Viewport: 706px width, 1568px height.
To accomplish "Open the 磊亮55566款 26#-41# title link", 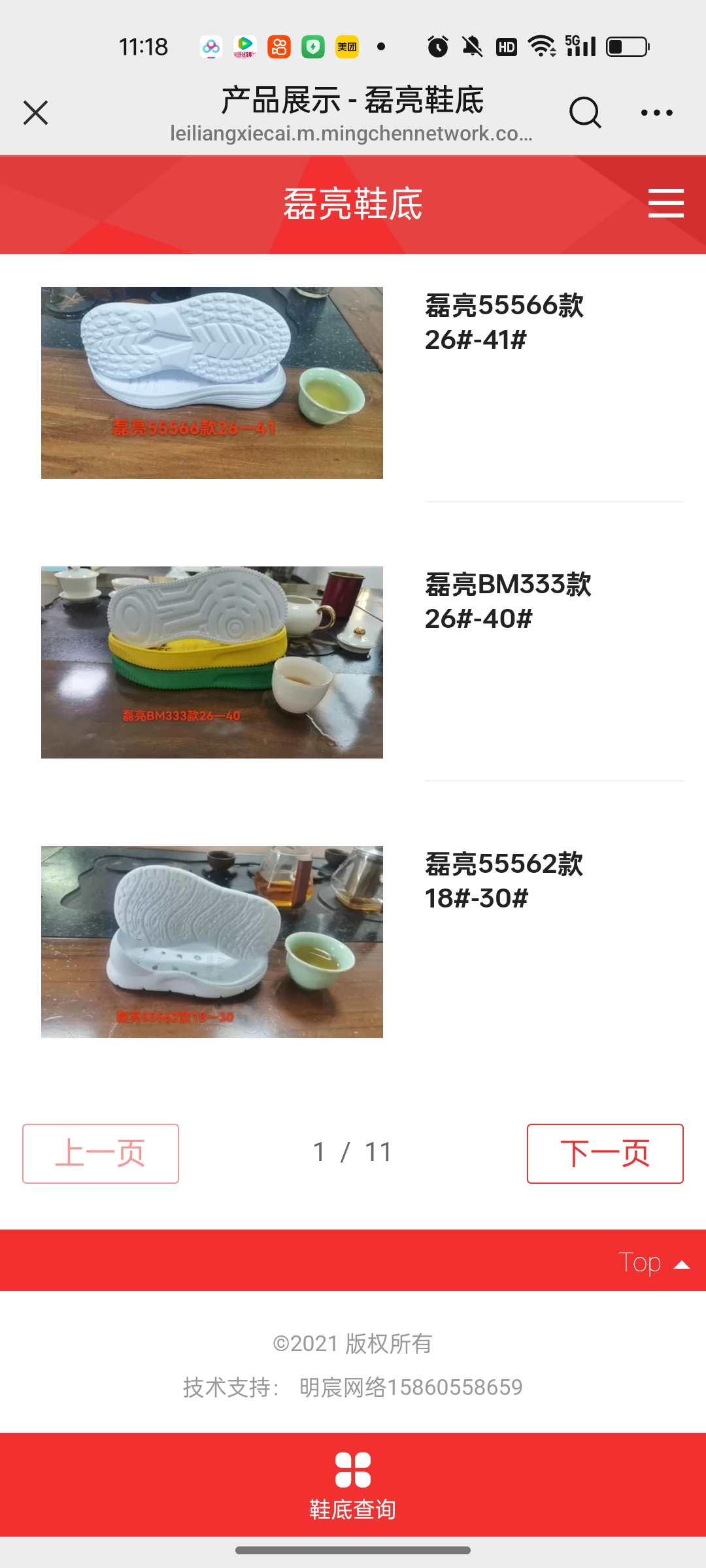I will click(504, 322).
